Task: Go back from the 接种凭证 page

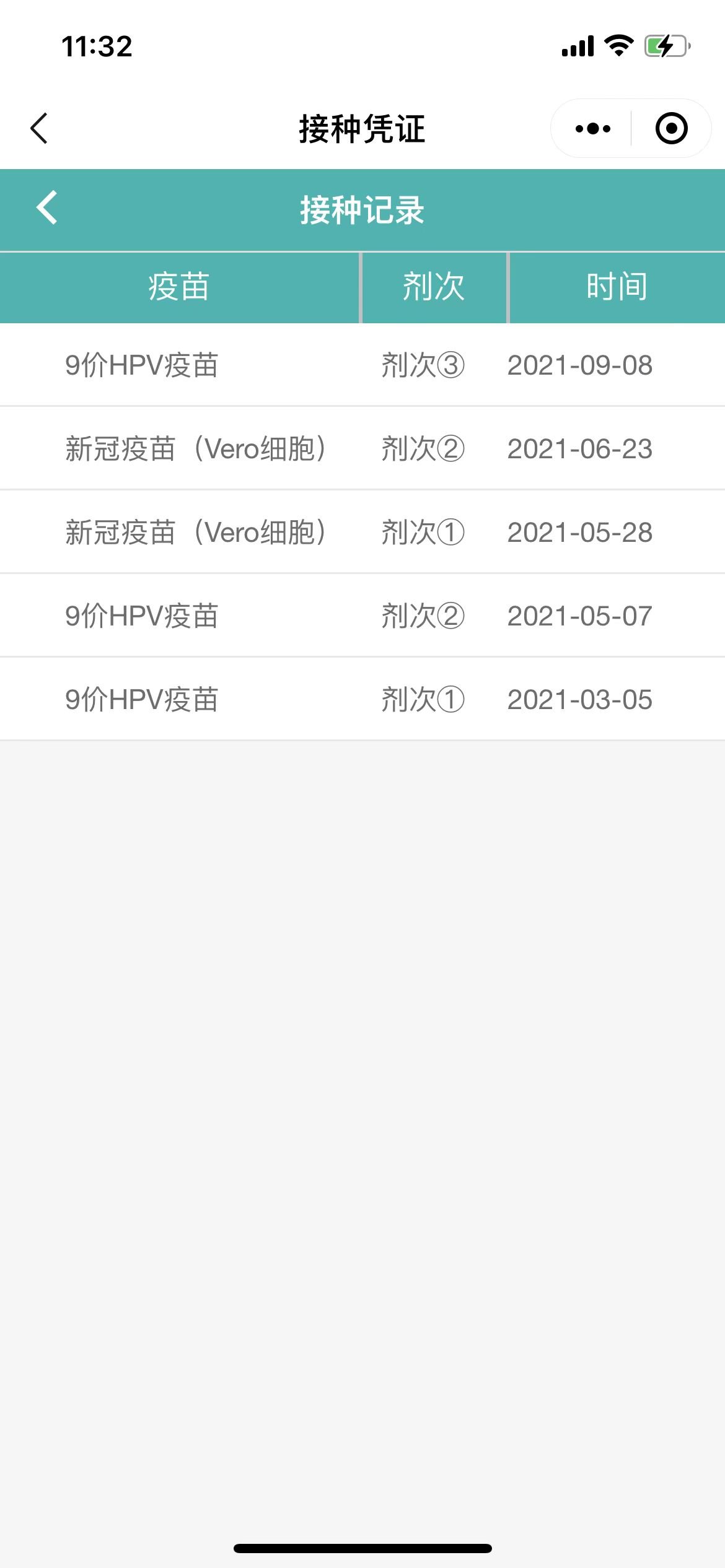Action: tap(39, 128)
